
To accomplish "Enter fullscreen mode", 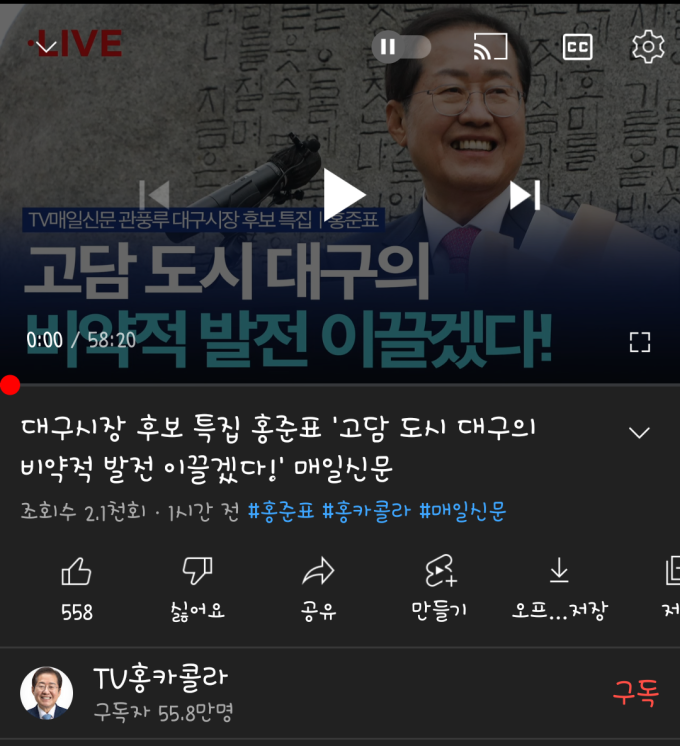I will pos(640,342).
